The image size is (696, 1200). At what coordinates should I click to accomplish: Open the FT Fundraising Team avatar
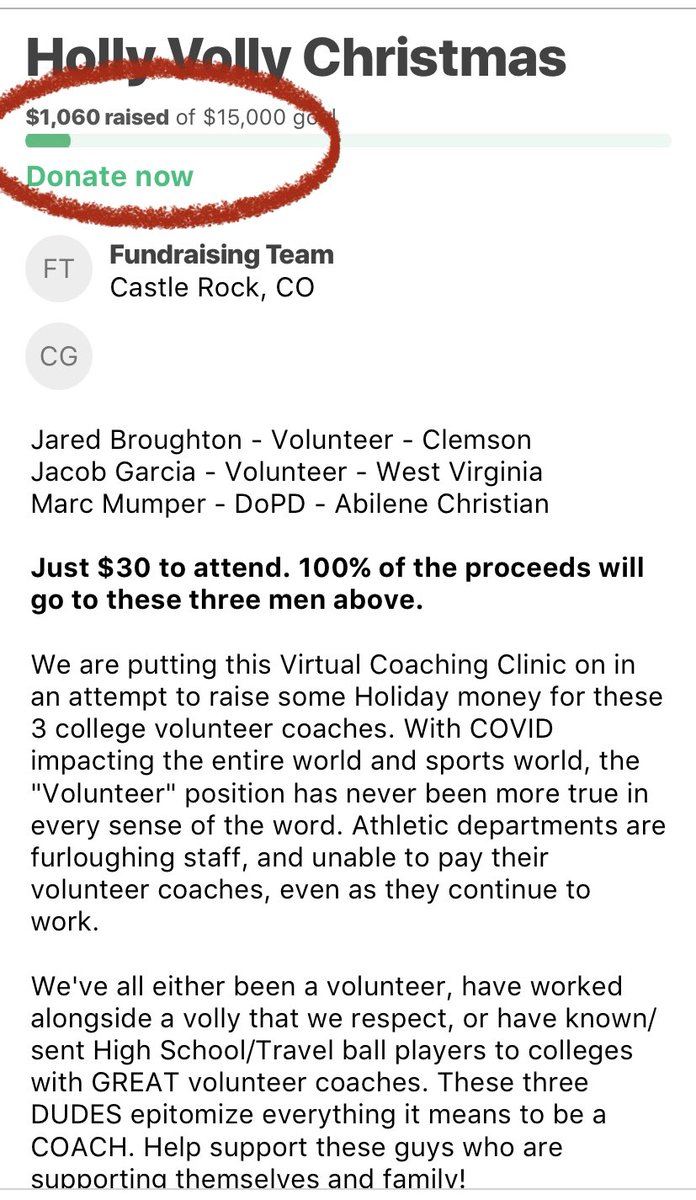tap(59, 270)
